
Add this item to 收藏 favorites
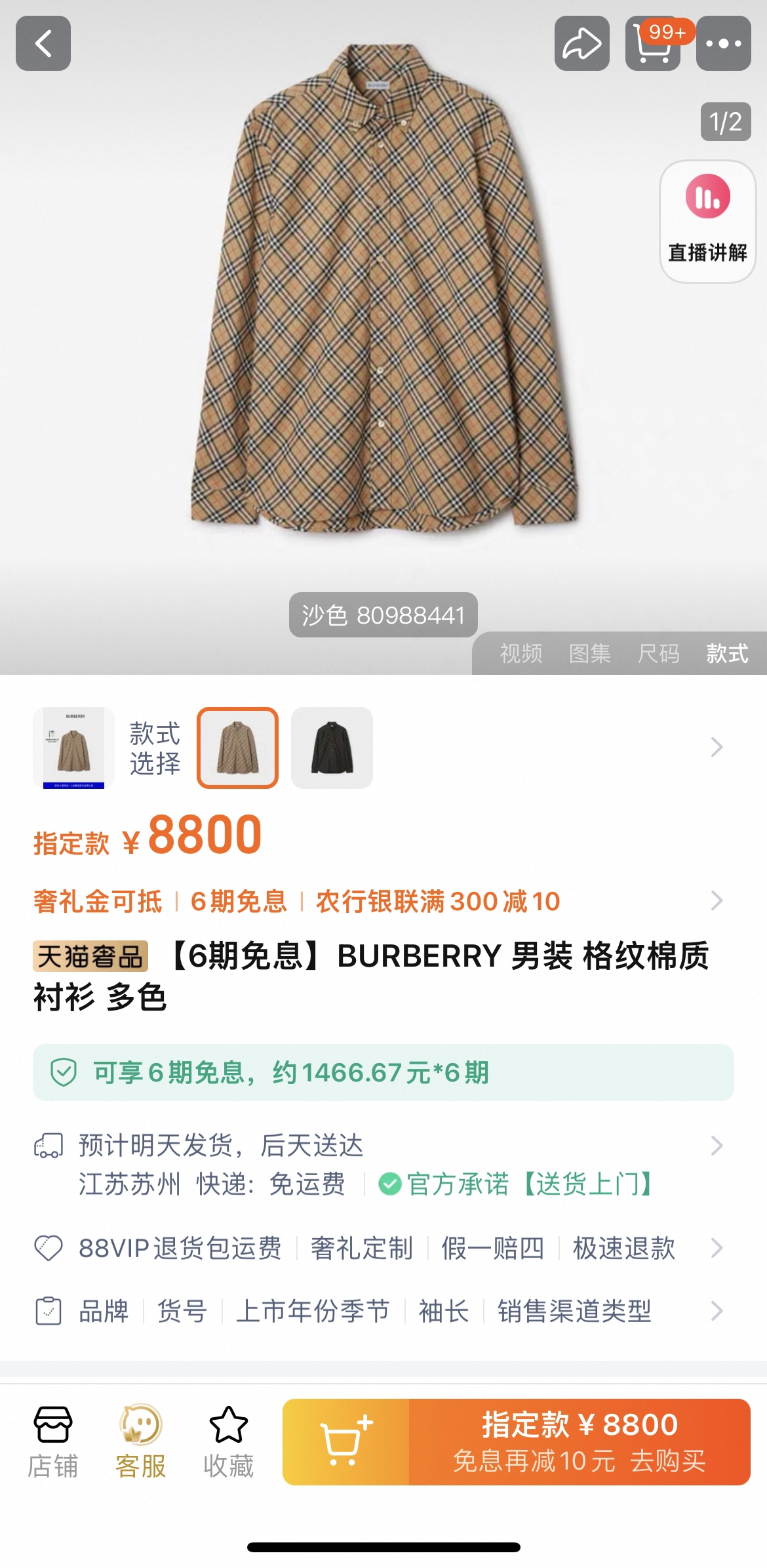coord(228,1441)
